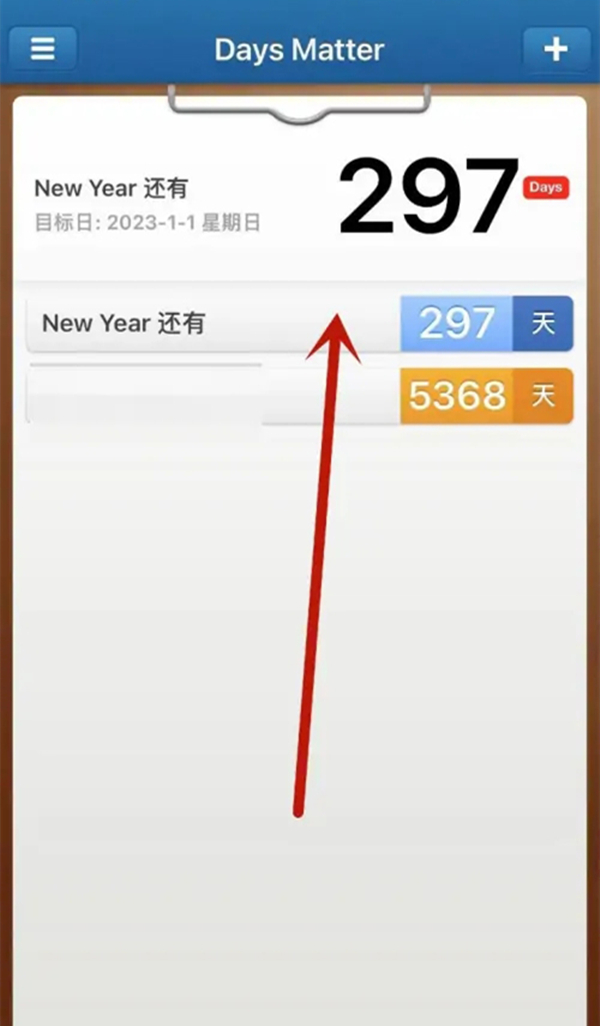Image resolution: width=600 pixels, height=1026 pixels.
Task: Open the hamburger menu
Action: point(43,49)
